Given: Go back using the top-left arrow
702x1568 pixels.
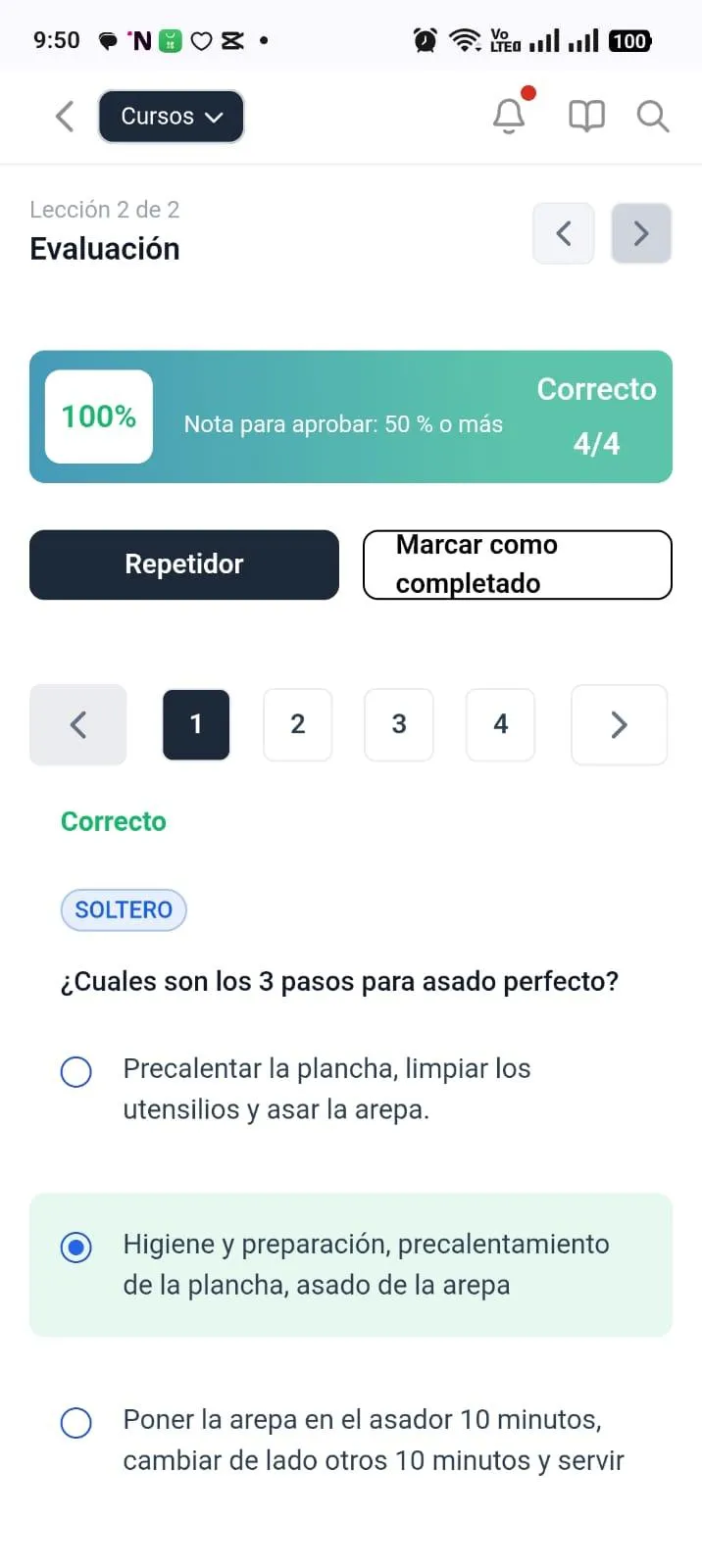Looking at the screenshot, I should pyautogui.click(x=65, y=117).
